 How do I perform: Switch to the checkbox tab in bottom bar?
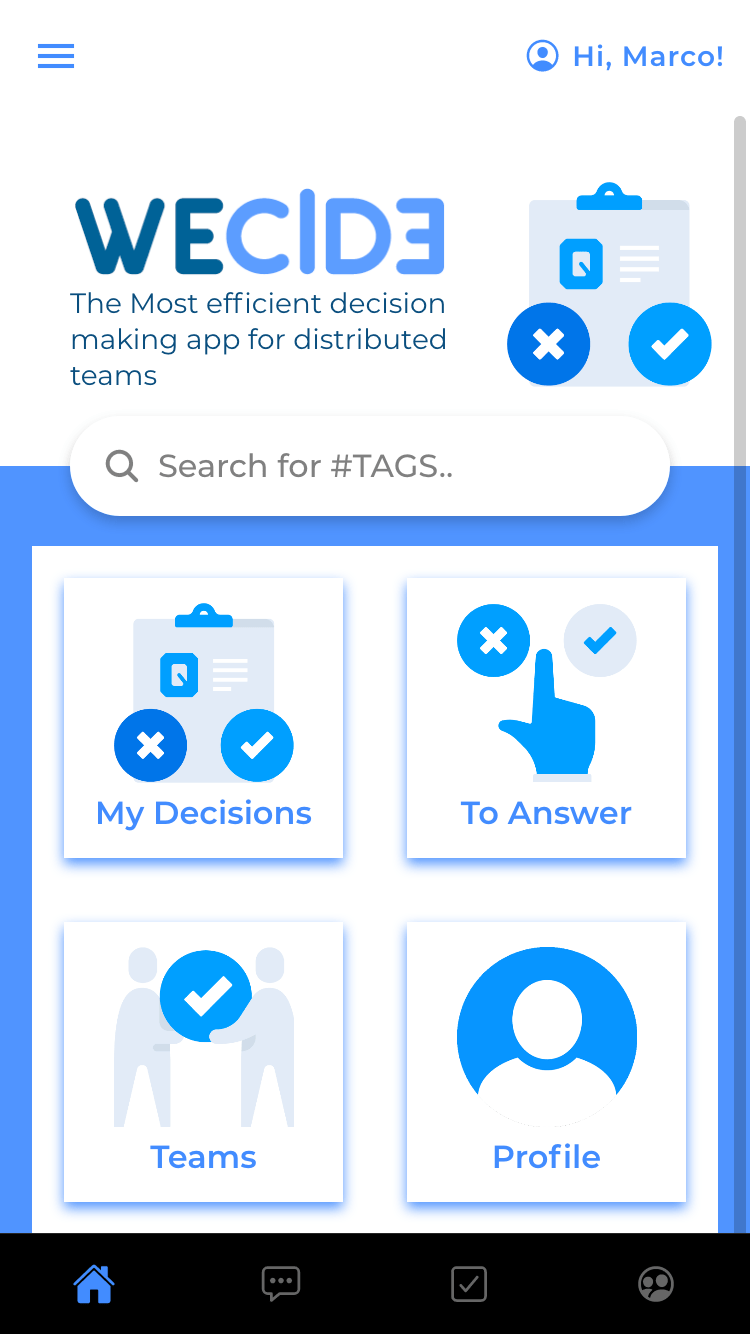tap(469, 1284)
